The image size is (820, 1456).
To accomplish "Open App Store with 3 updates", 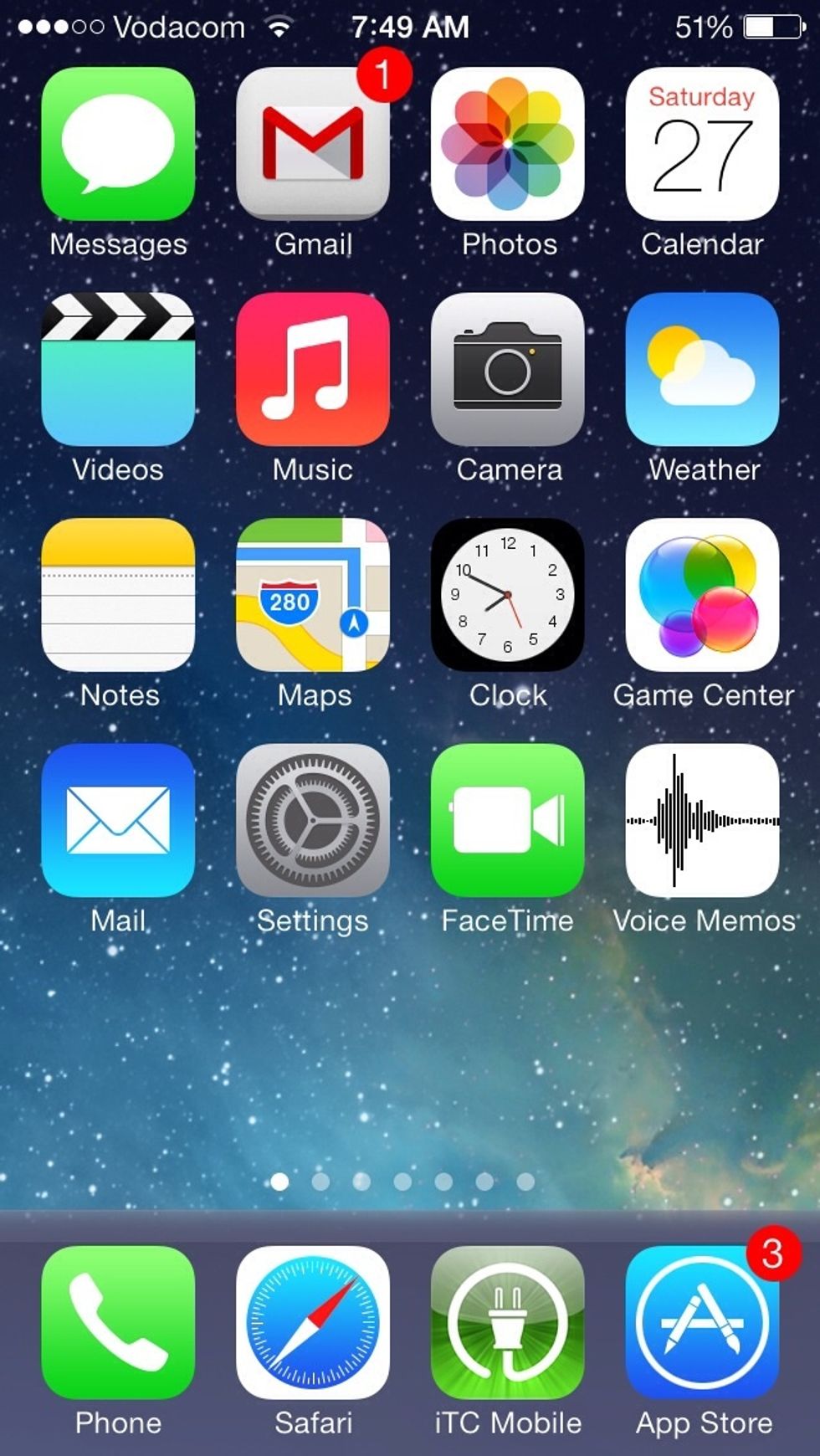I will pos(703,1322).
